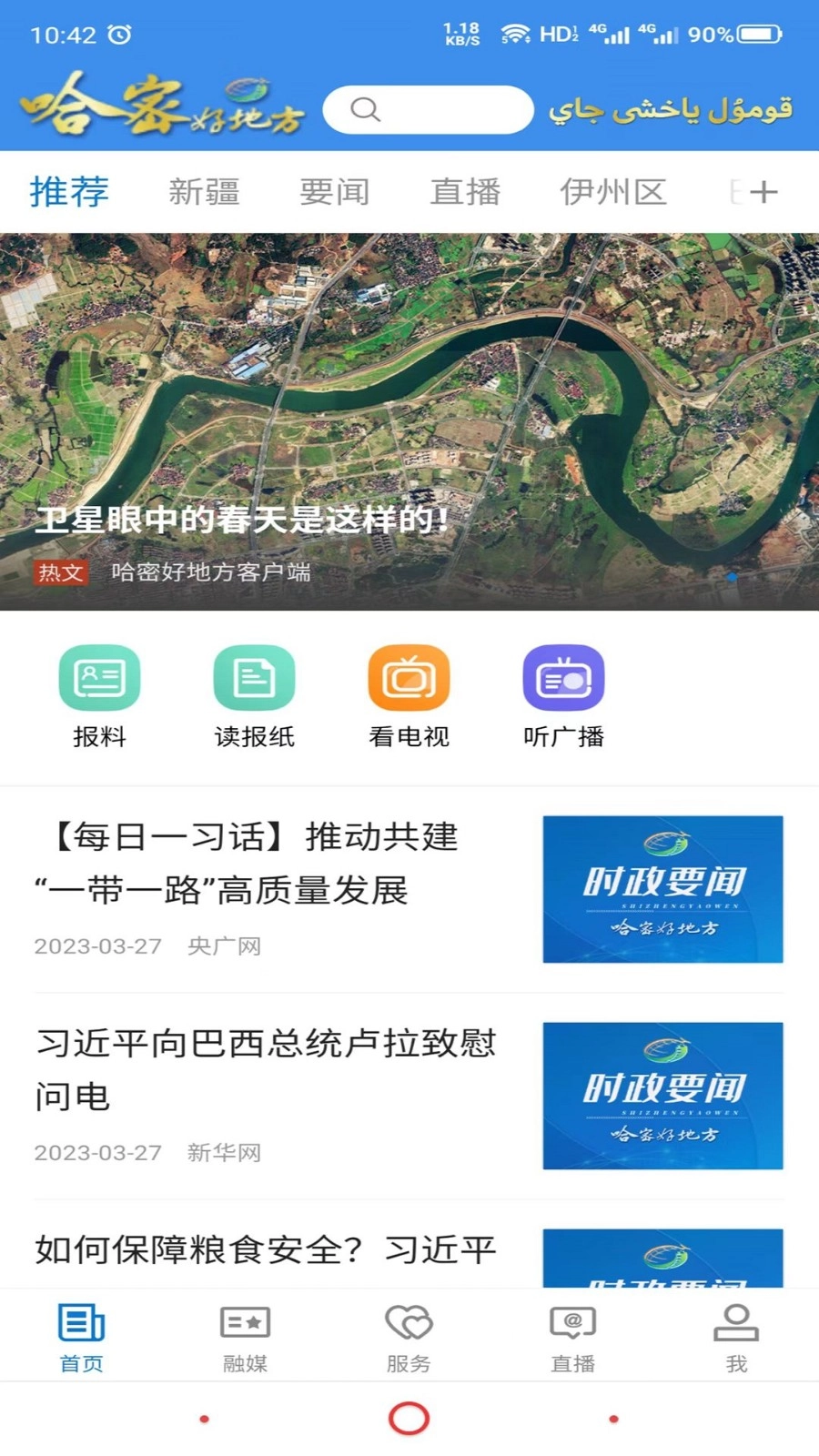The height and width of the screenshot is (1456, 819).
Task: Switch to the 新疆 tab
Action: (204, 192)
